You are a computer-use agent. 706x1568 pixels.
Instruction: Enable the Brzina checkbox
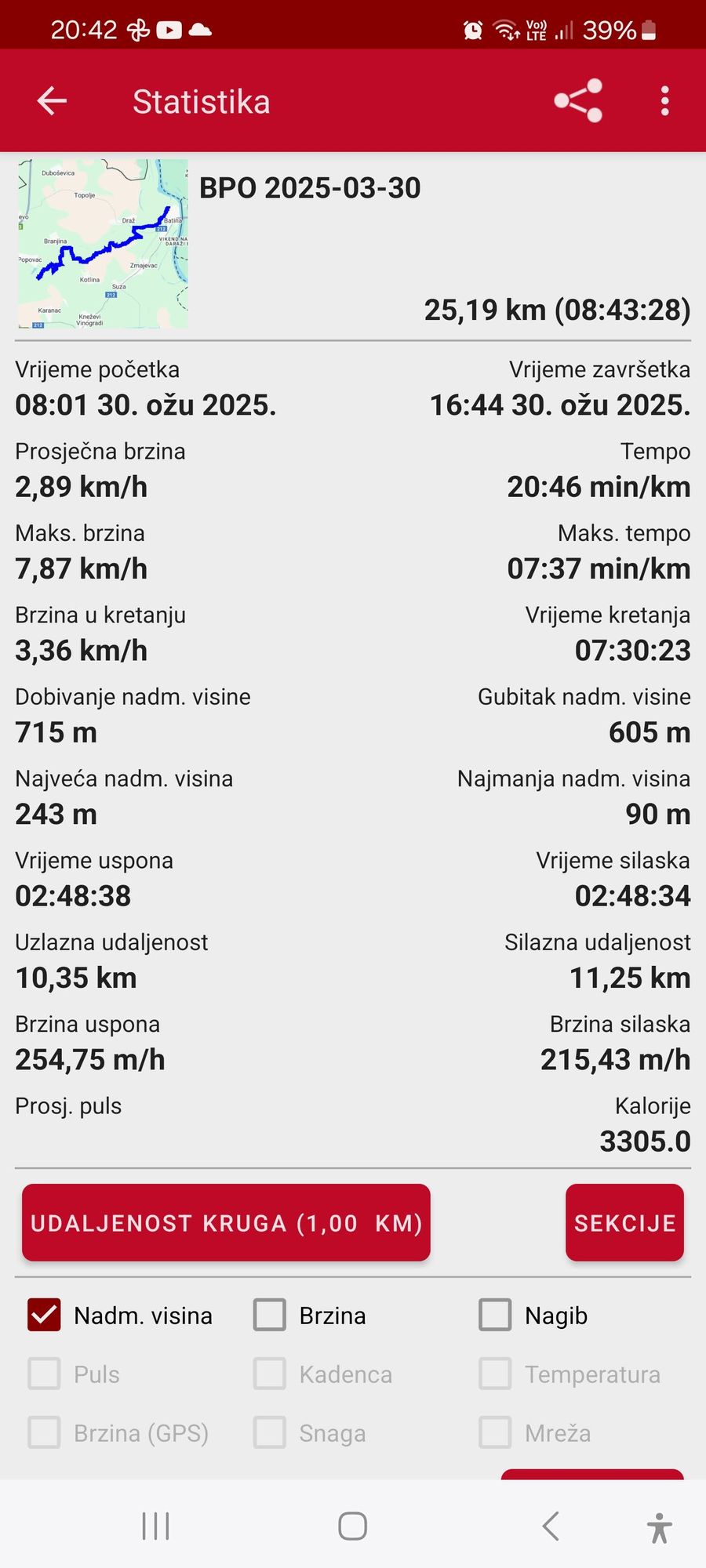pyautogui.click(x=270, y=1315)
